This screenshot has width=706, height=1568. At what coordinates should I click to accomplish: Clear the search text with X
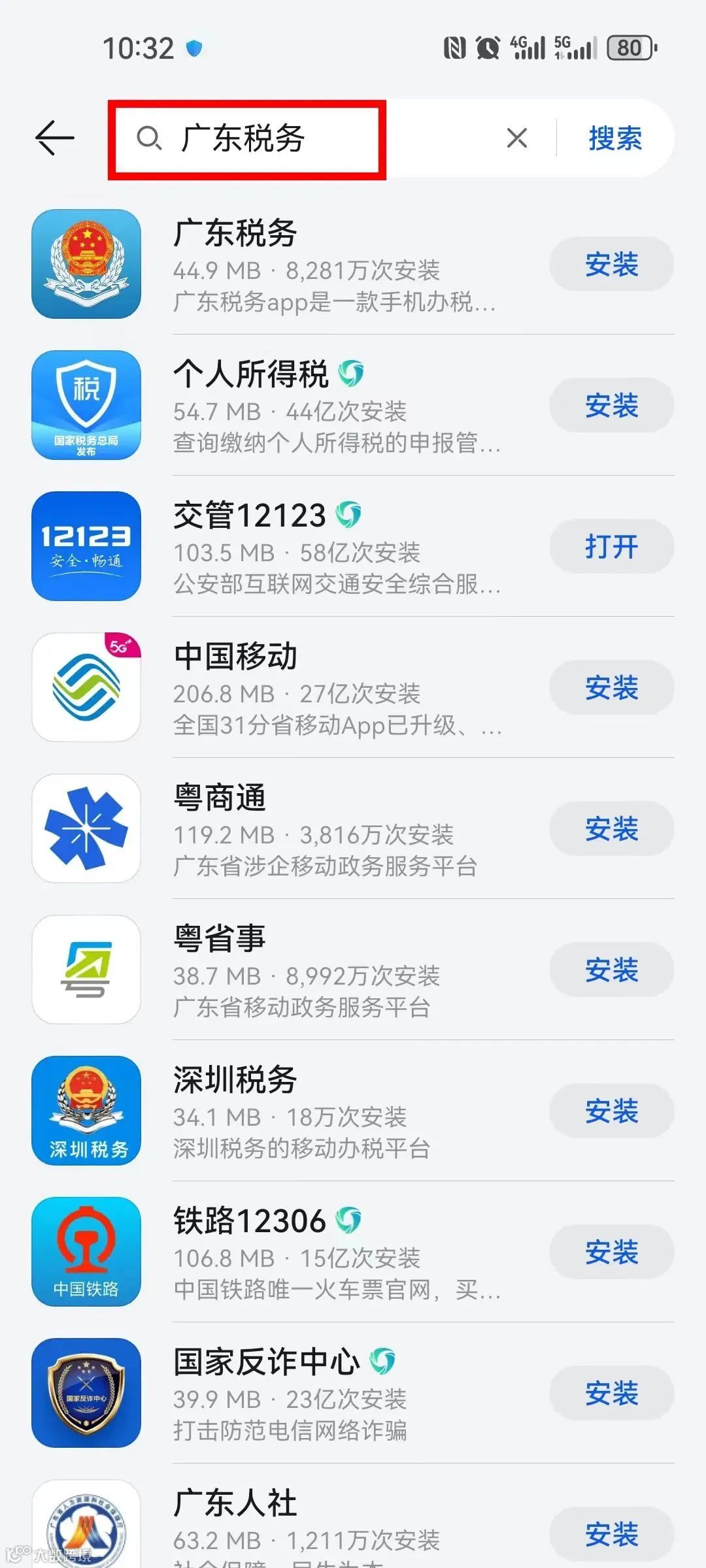pos(516,139)
